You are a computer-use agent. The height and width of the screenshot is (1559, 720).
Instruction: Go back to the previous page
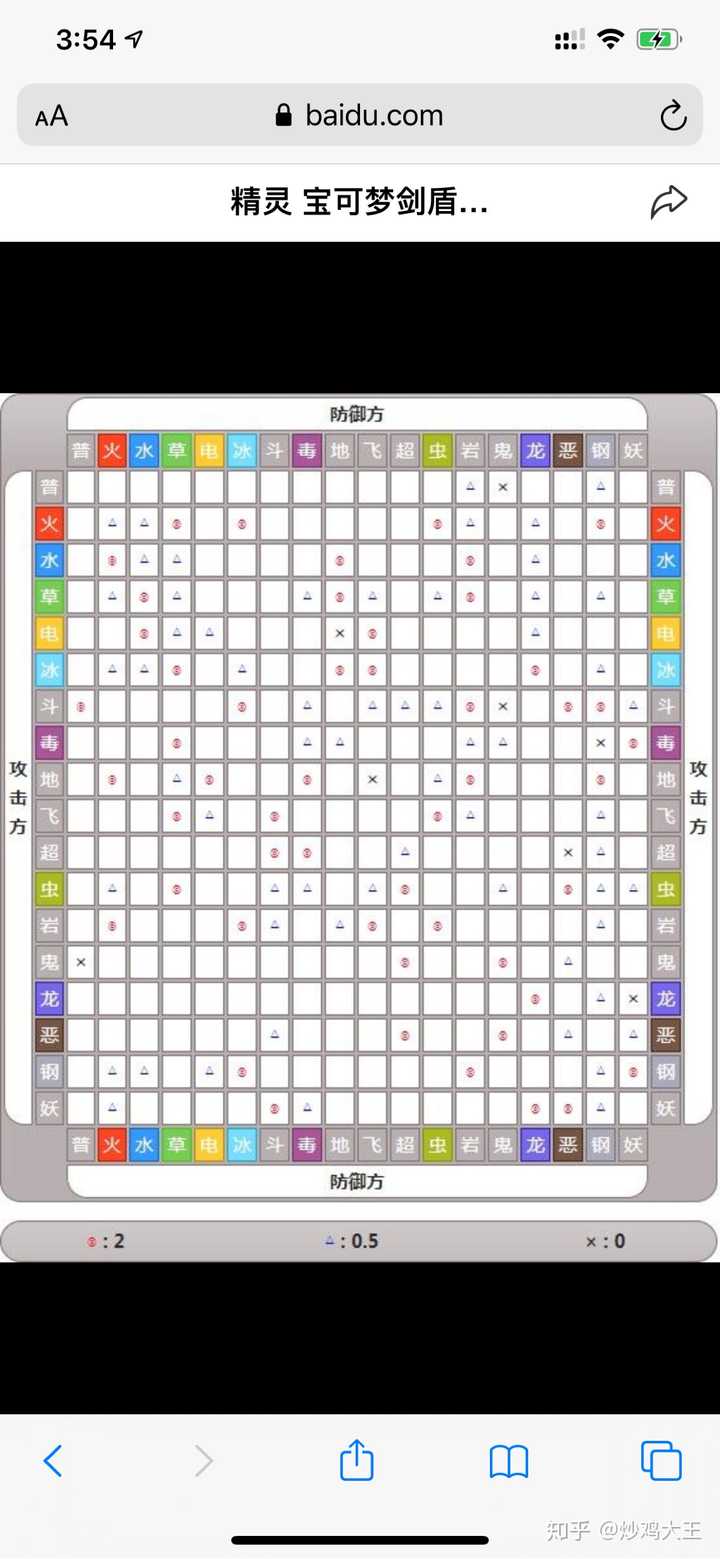(53, 1461)
